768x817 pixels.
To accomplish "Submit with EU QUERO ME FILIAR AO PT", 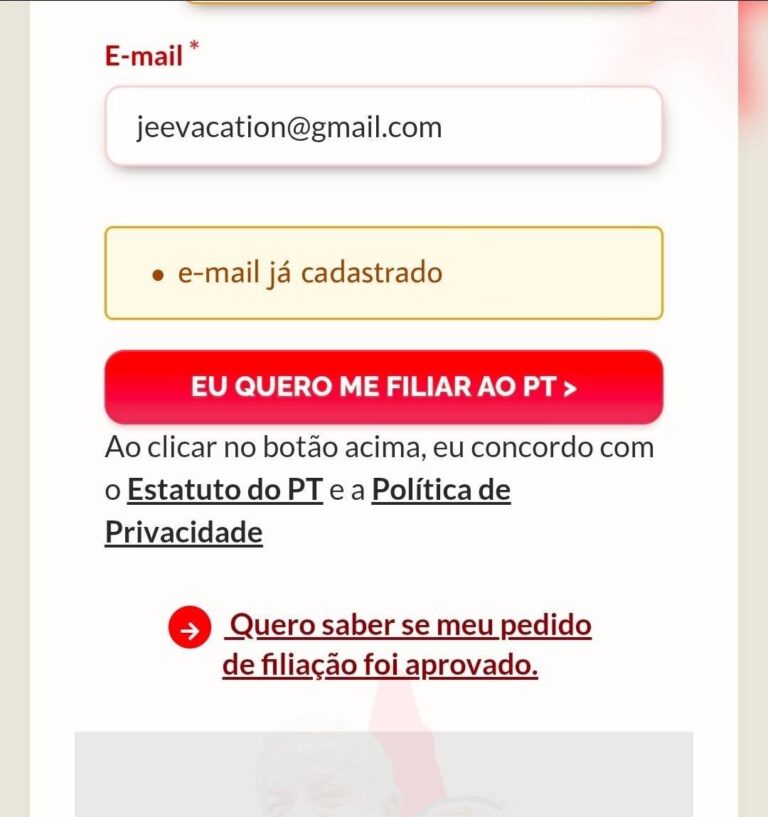I will (x=383, y=387).
